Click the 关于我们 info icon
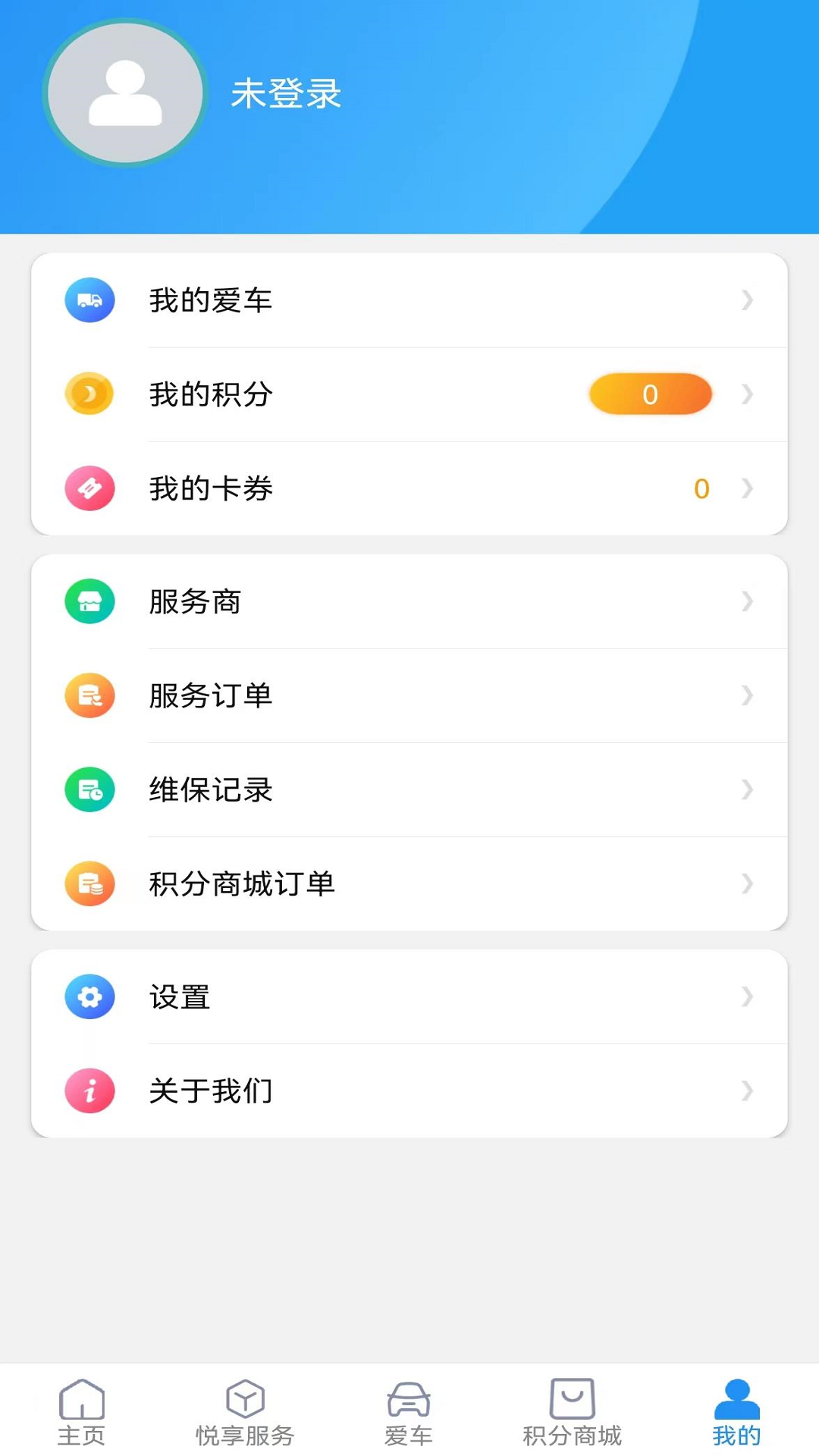The width and height of the screenshot is (819, 1456). coord(89,1091)
